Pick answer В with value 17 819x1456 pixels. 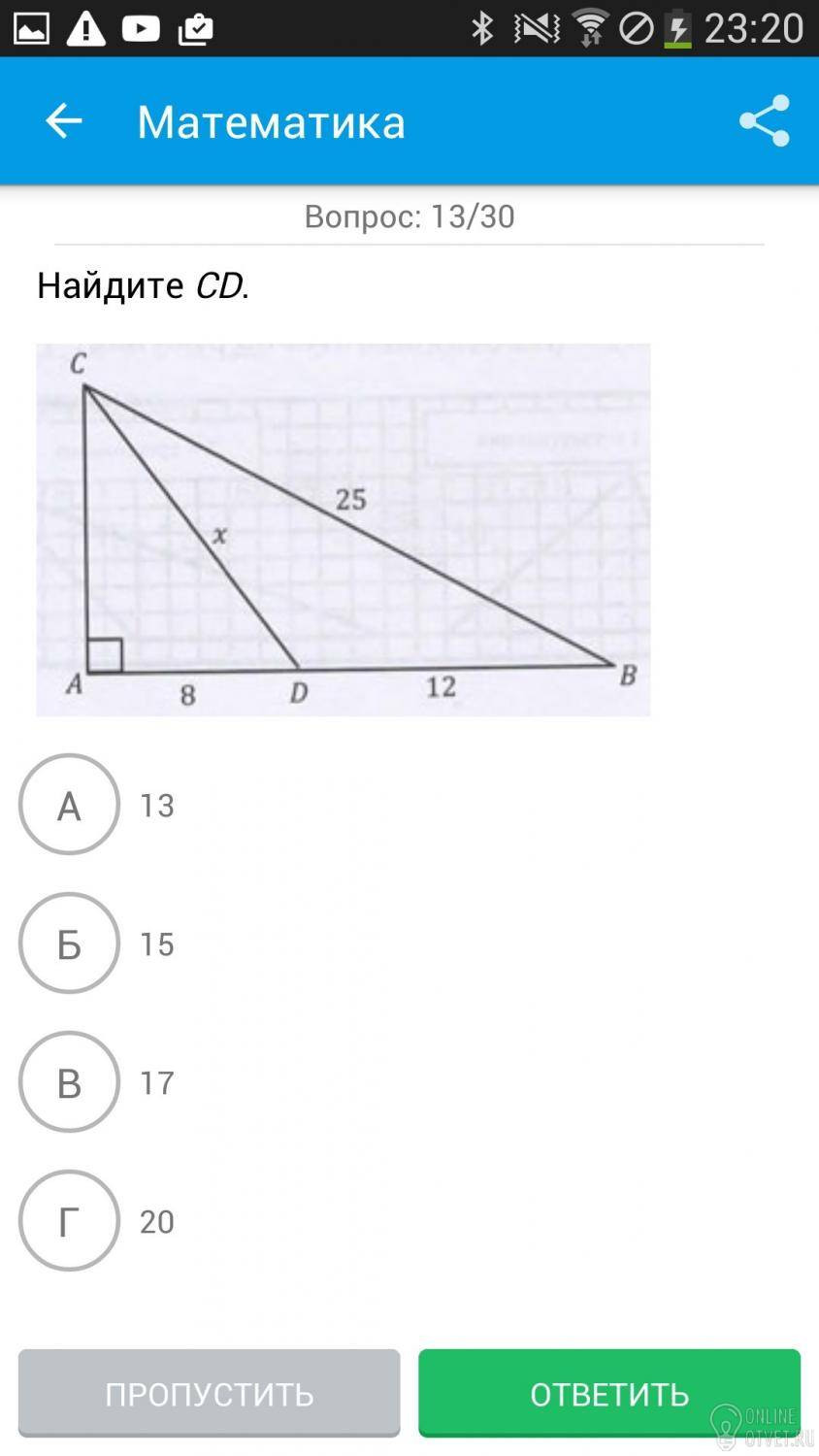pos(69,1082)
